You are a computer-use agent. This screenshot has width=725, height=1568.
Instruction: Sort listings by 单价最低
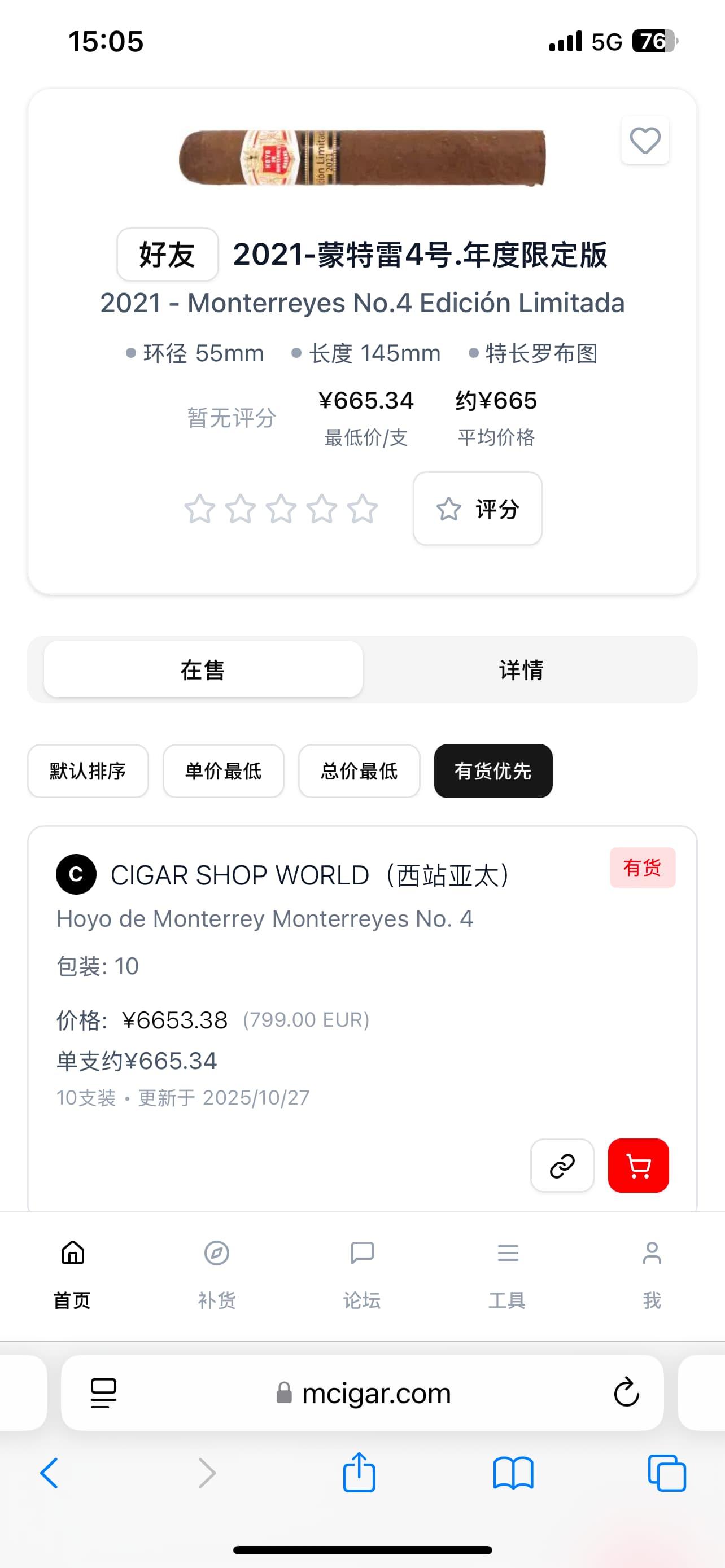click(x=224, y=770)
